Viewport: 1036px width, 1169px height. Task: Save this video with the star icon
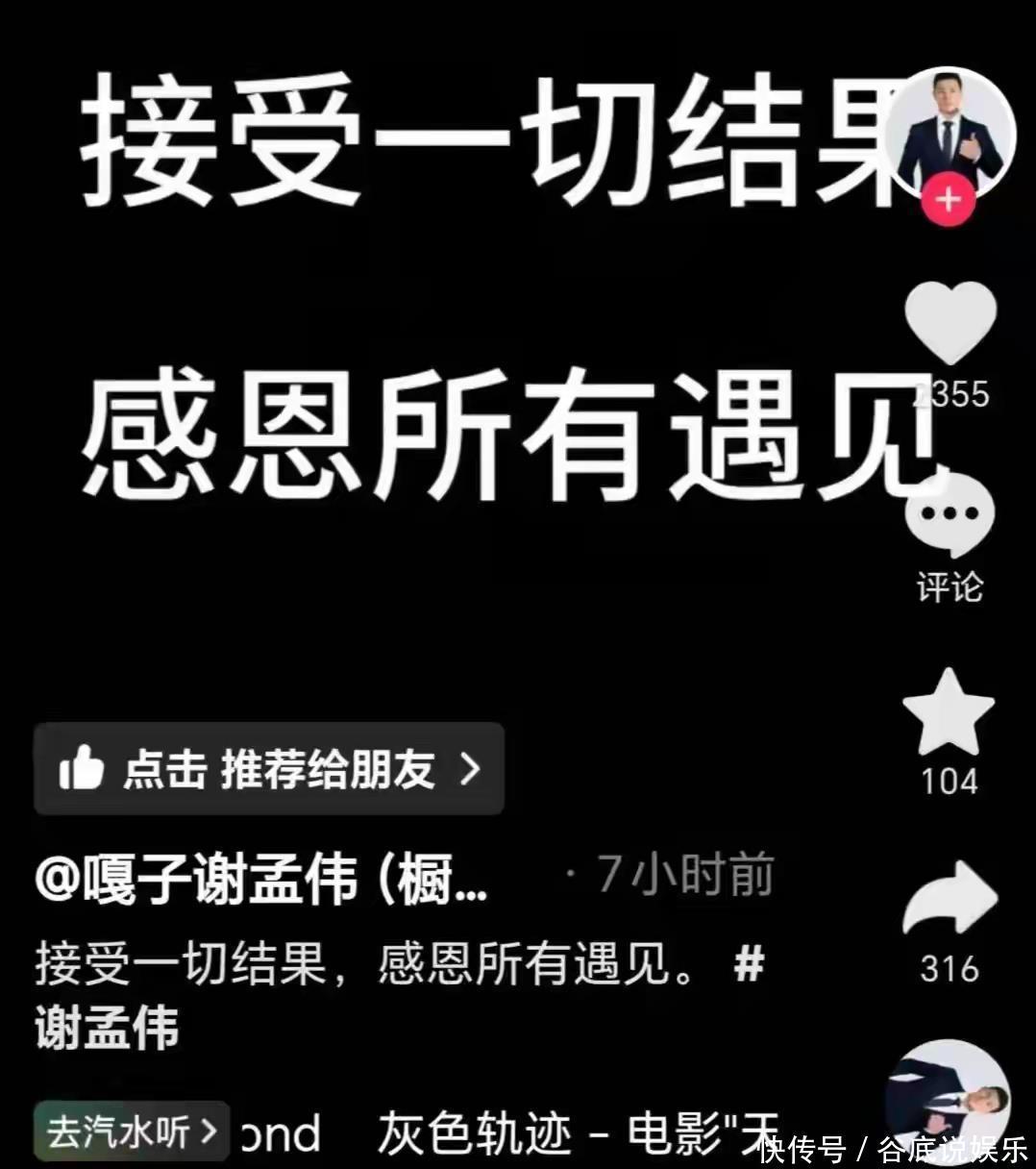click(949, 711)
